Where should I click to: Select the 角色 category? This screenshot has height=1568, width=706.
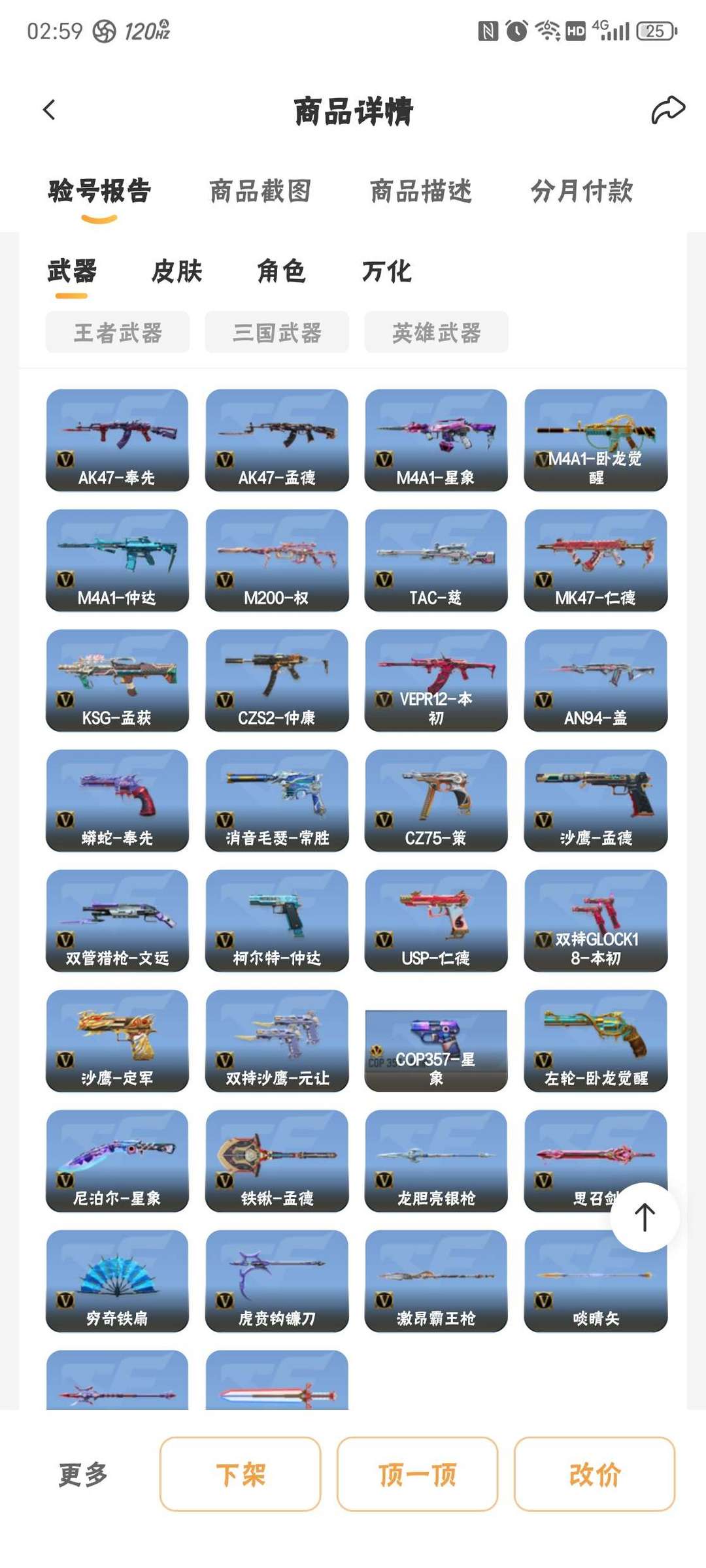[281, 270]
